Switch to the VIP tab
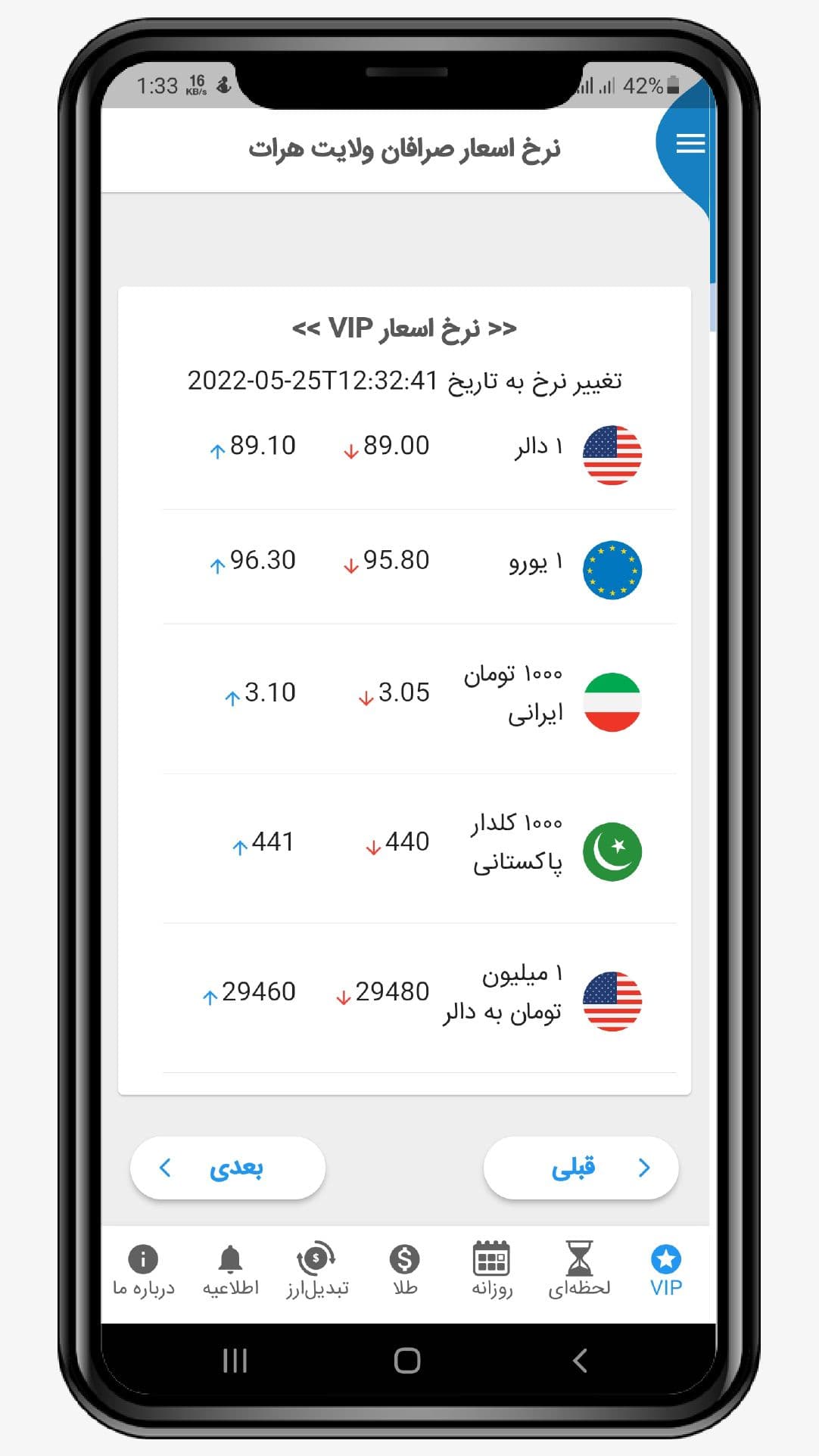Image resolution: width=819 pixels, height=1456 pixels. pos(665,1271)
